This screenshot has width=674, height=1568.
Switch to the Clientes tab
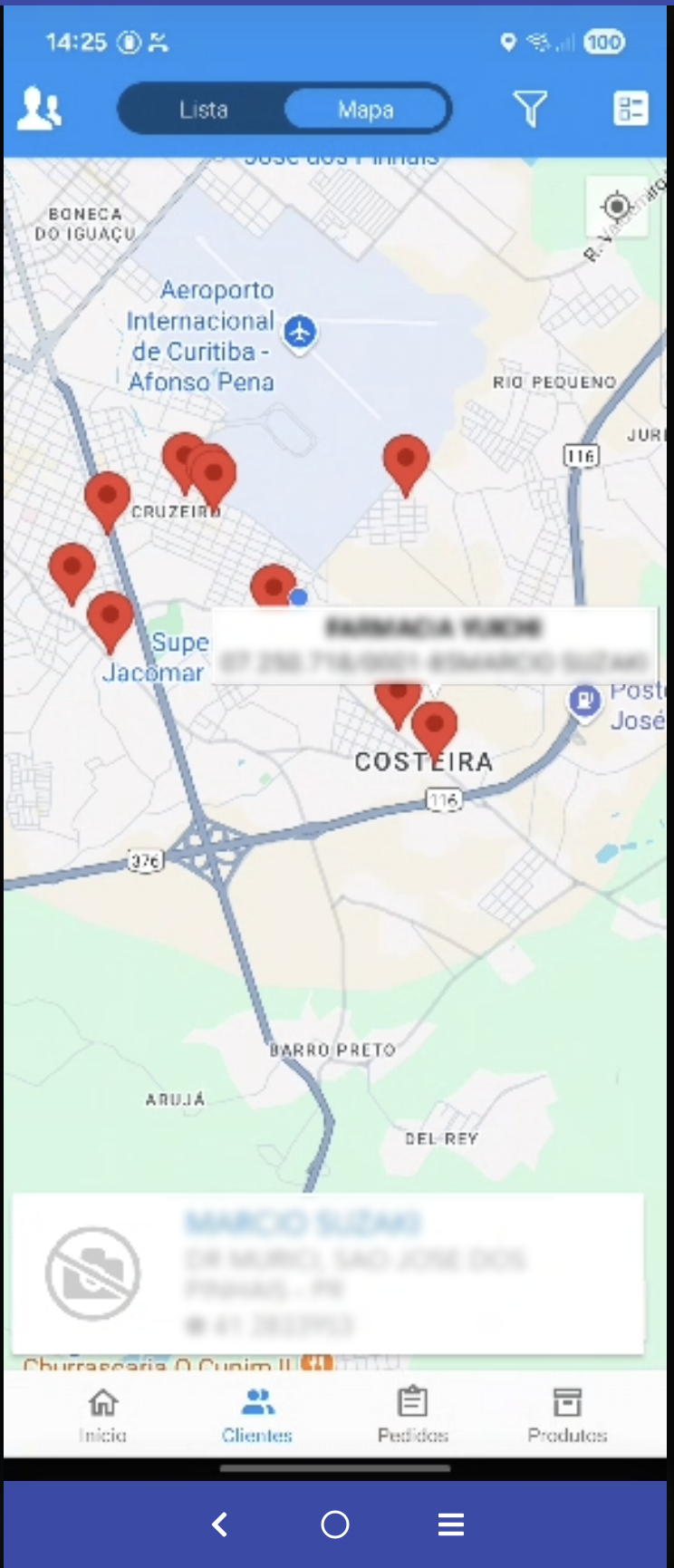coord(257,1414)
